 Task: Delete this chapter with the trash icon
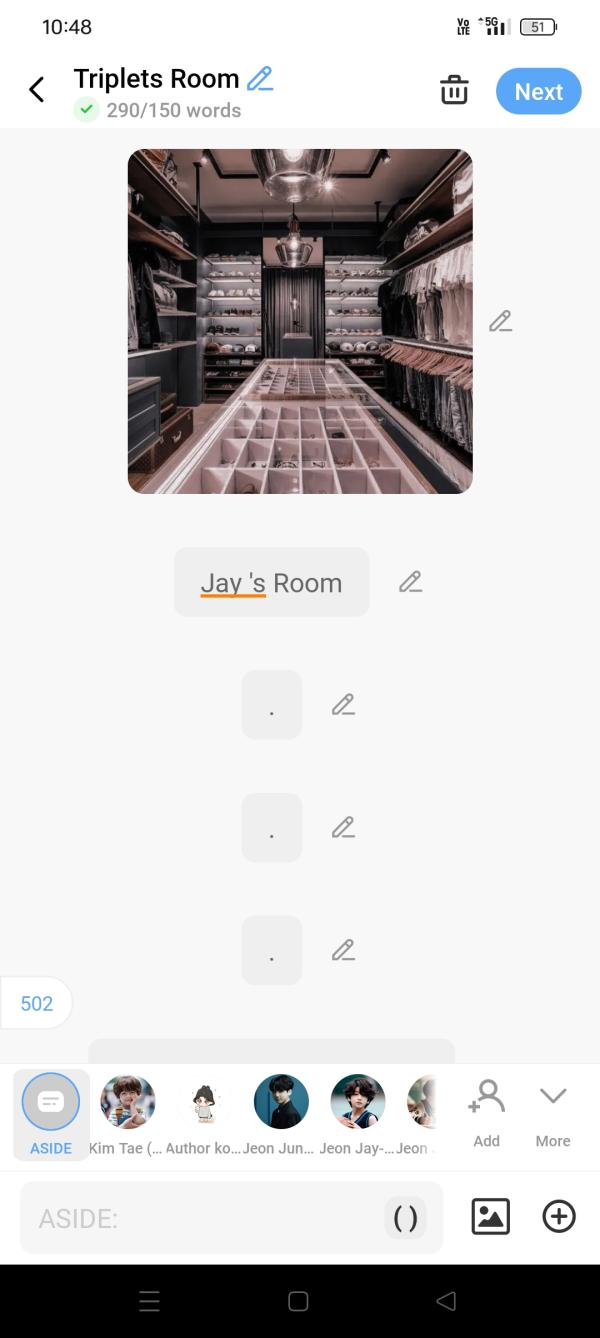454,90
